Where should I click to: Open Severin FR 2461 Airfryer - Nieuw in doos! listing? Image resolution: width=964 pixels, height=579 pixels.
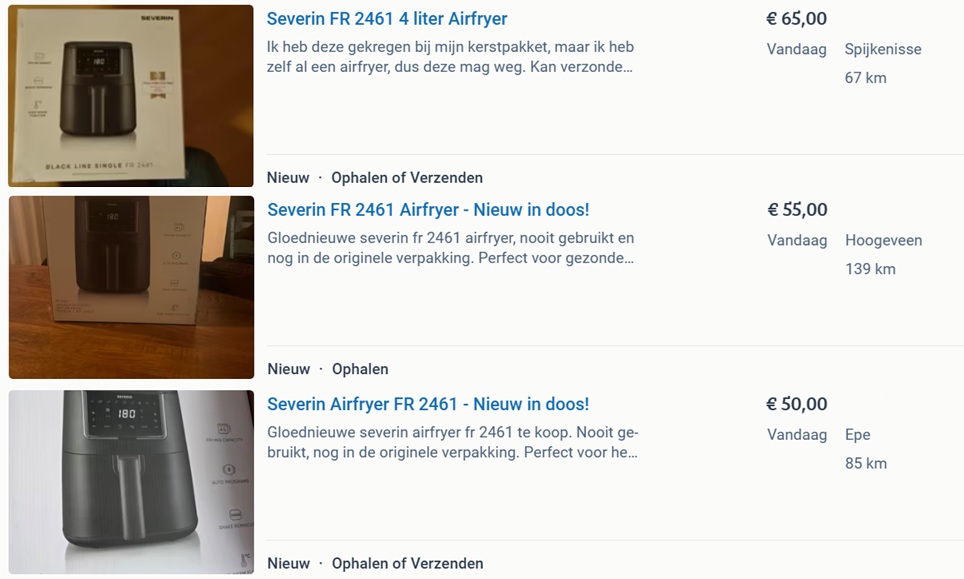(x=428, y=210)
